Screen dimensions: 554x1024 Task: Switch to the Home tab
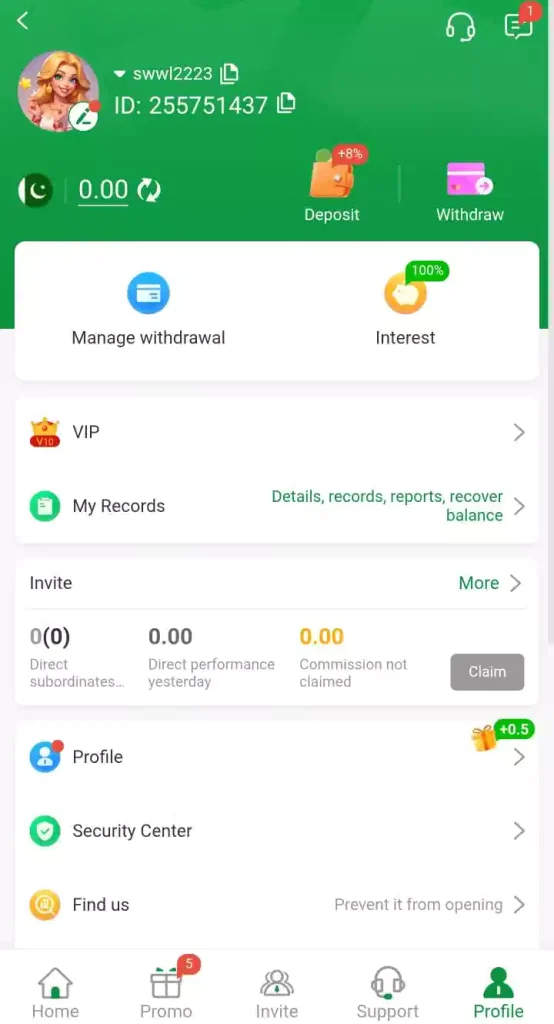(x=56, y=993)
